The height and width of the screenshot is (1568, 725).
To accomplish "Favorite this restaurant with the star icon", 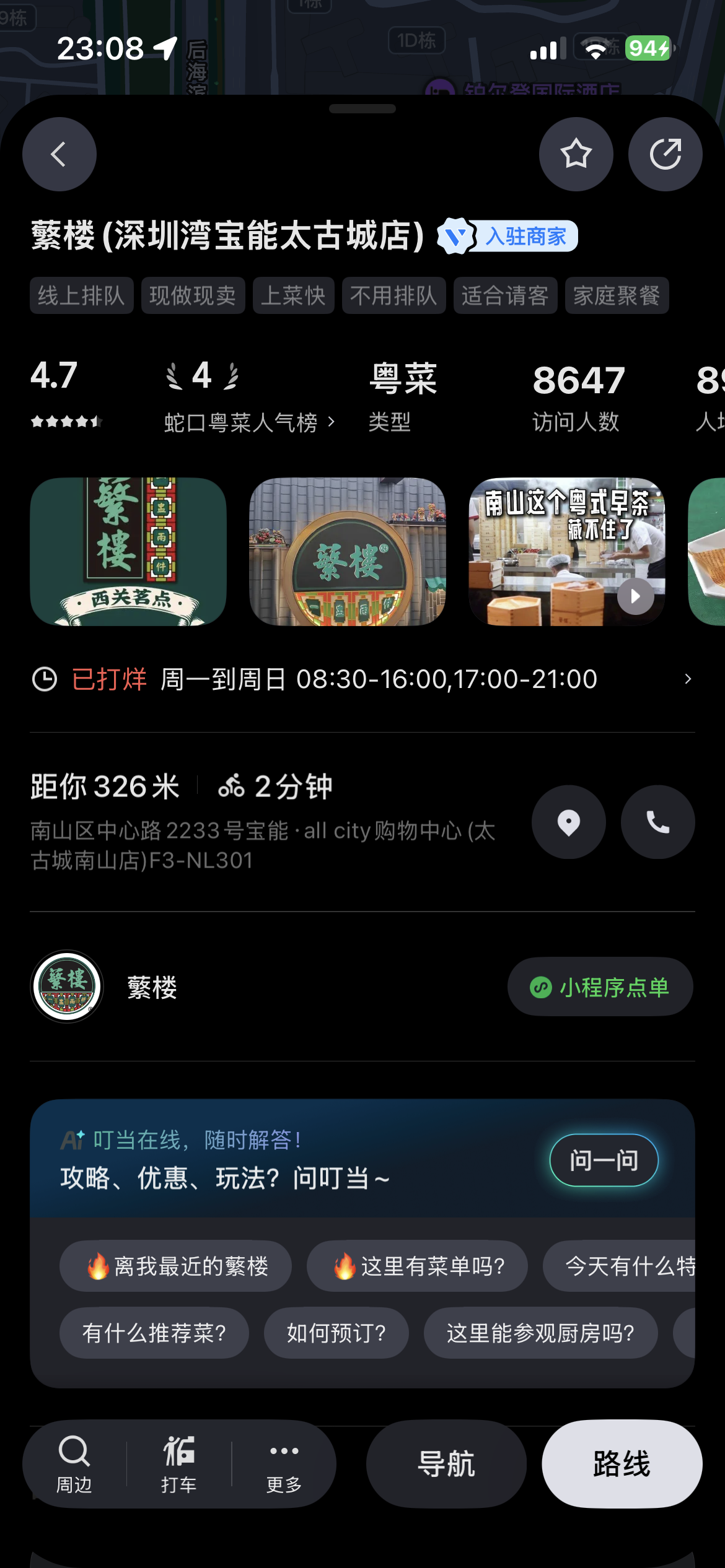I will point(576,154).
